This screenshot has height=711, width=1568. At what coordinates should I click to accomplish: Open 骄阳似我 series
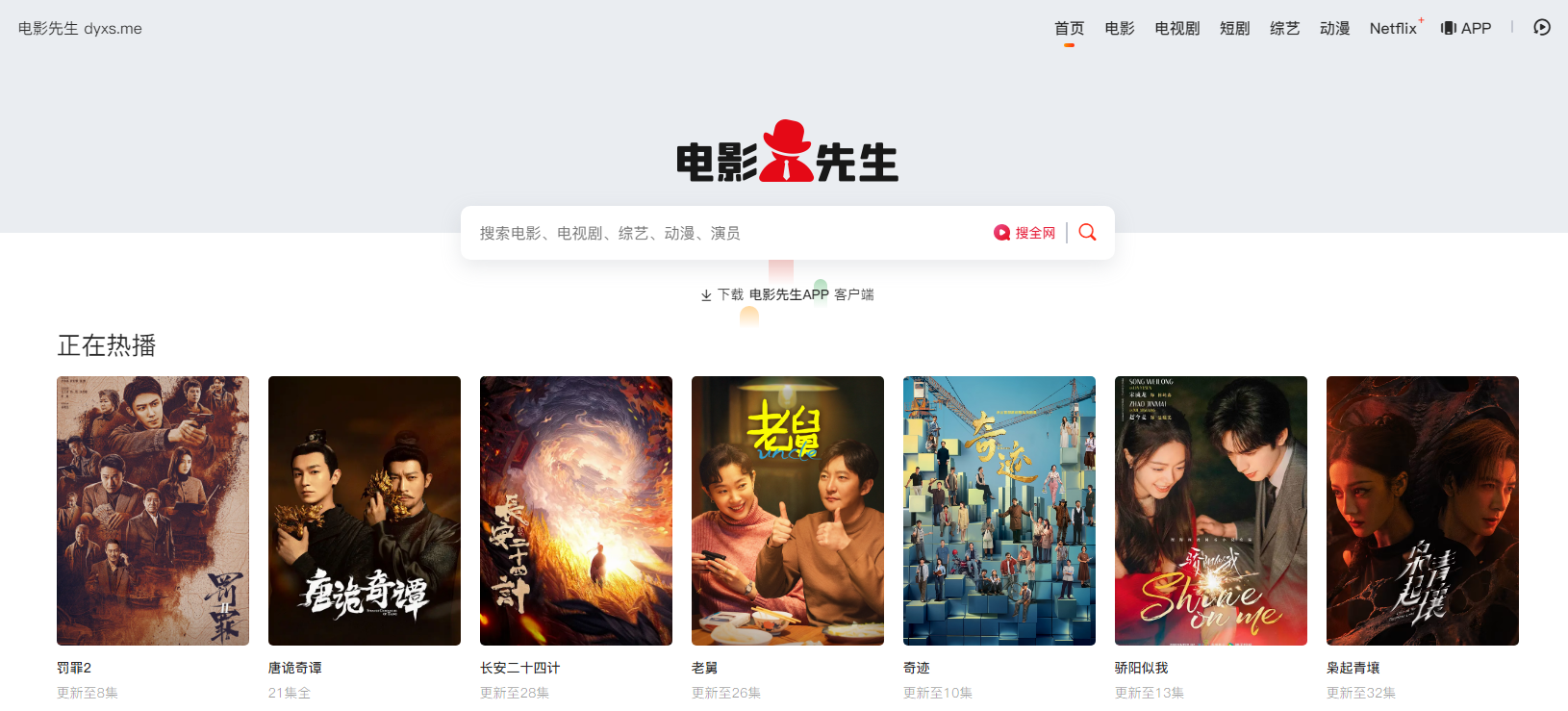tap(1211, 510)
